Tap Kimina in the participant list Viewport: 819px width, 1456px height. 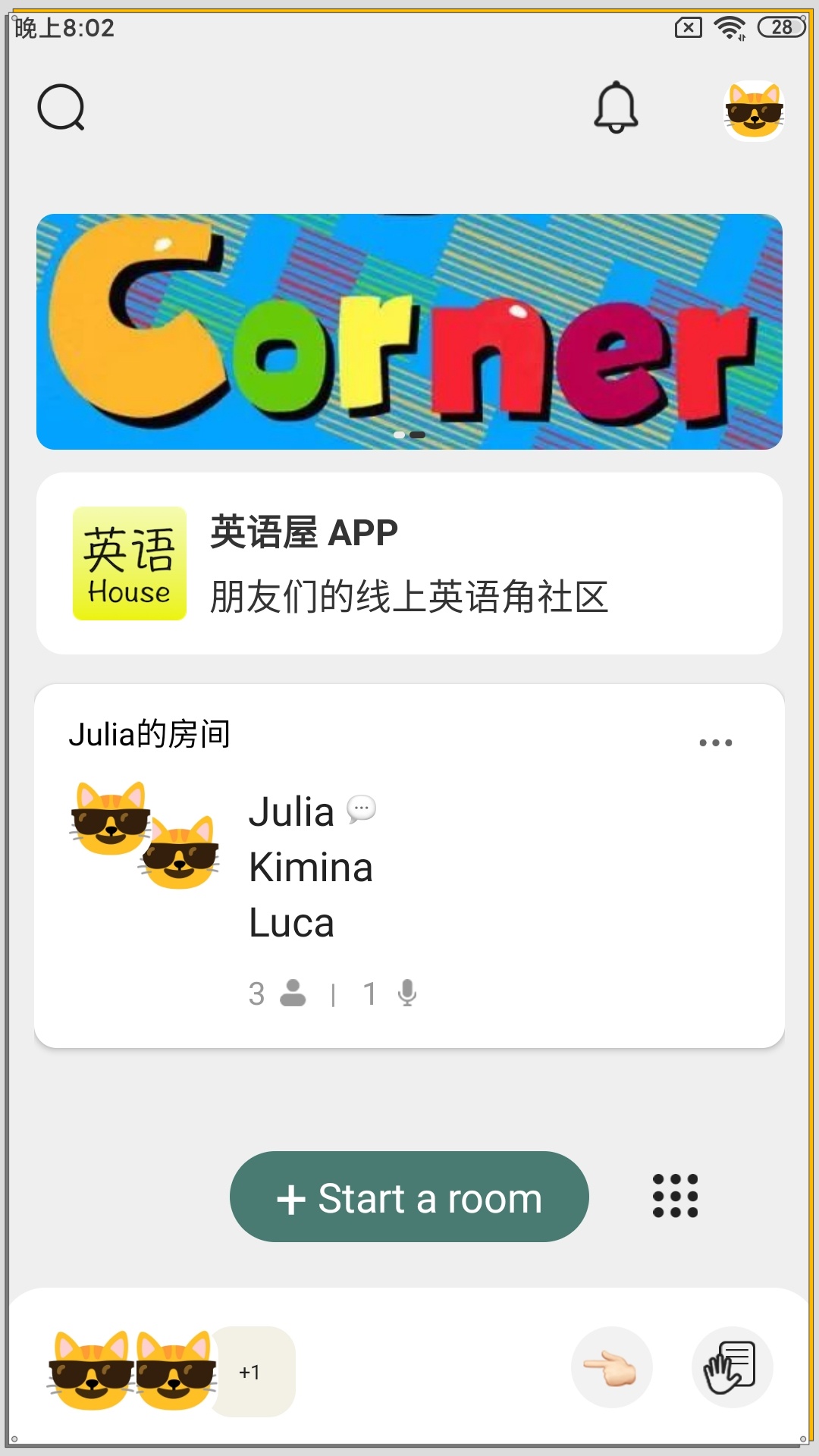coord(311,867)
